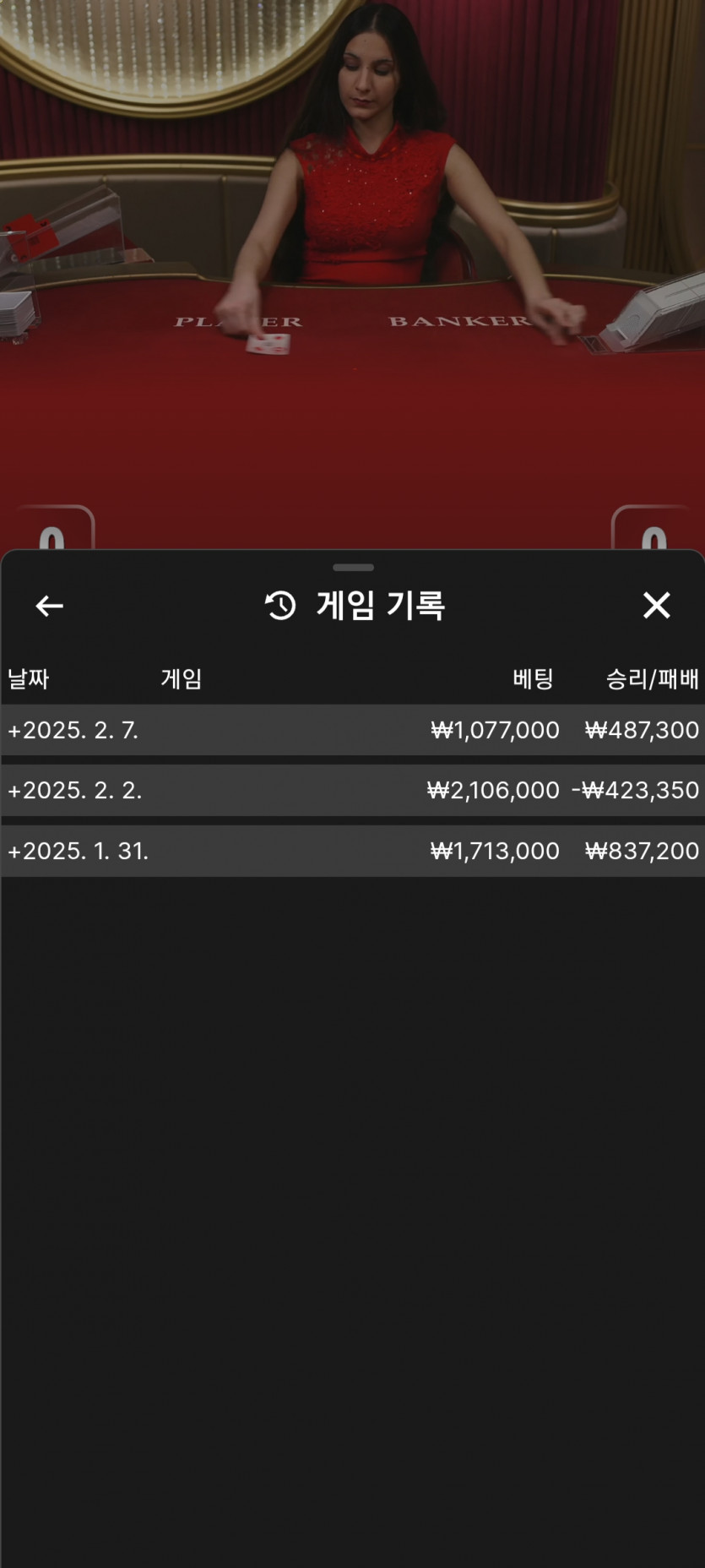Screen dimensions: 705x1568
Task: Close the 게임 기록 panel
Action: pyautogui.click(x=656, y=605)
